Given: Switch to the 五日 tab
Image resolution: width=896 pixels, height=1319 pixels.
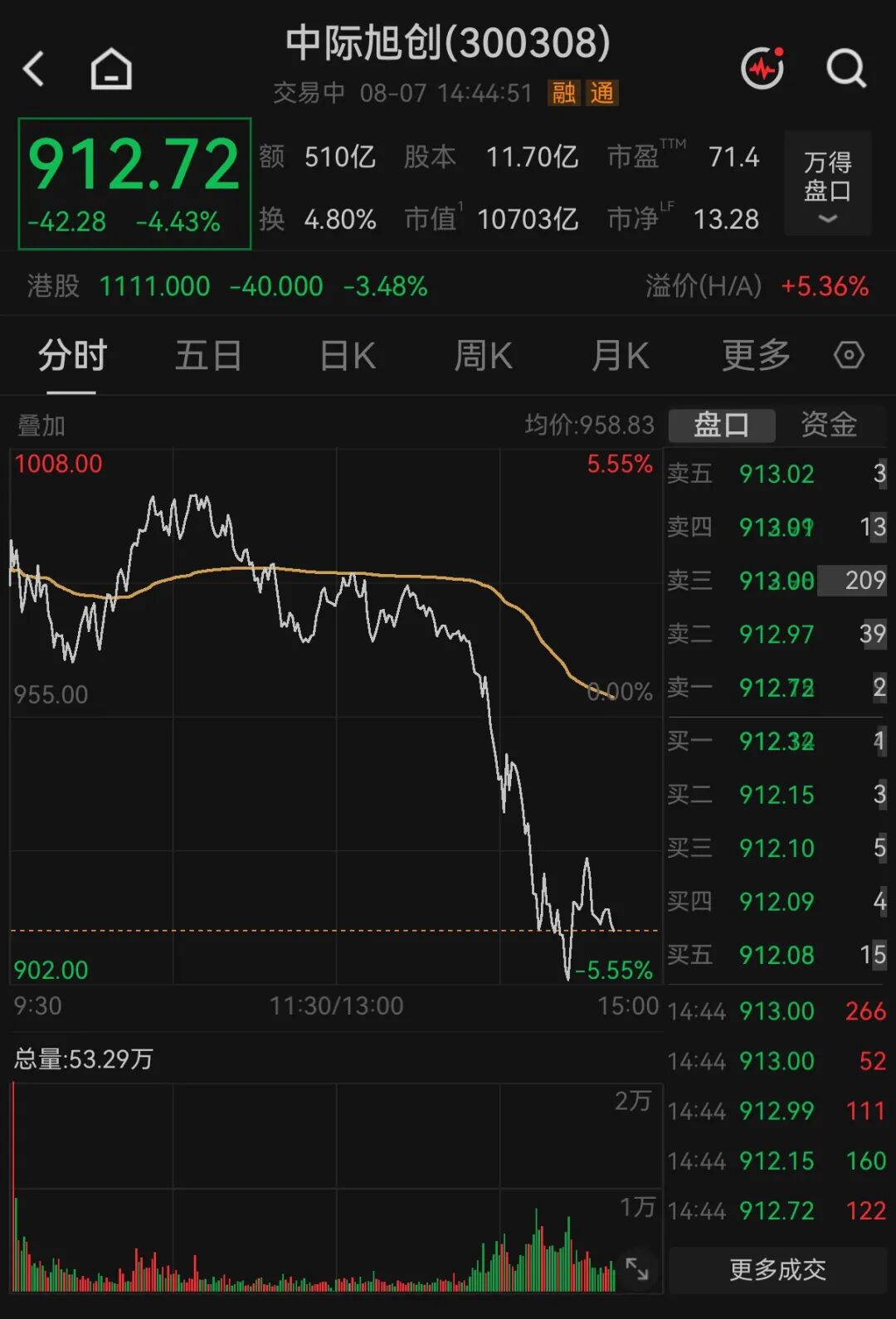Looking at the screenshot, I should coord(208,356).
